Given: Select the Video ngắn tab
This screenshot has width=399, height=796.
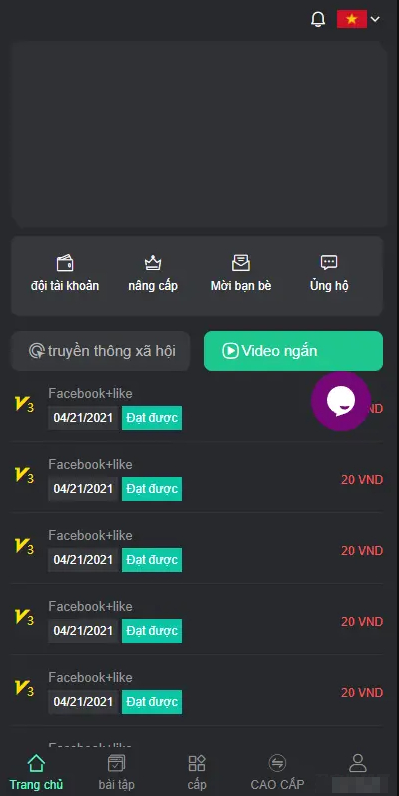Looking at the screenshot, I should point(293,351).
